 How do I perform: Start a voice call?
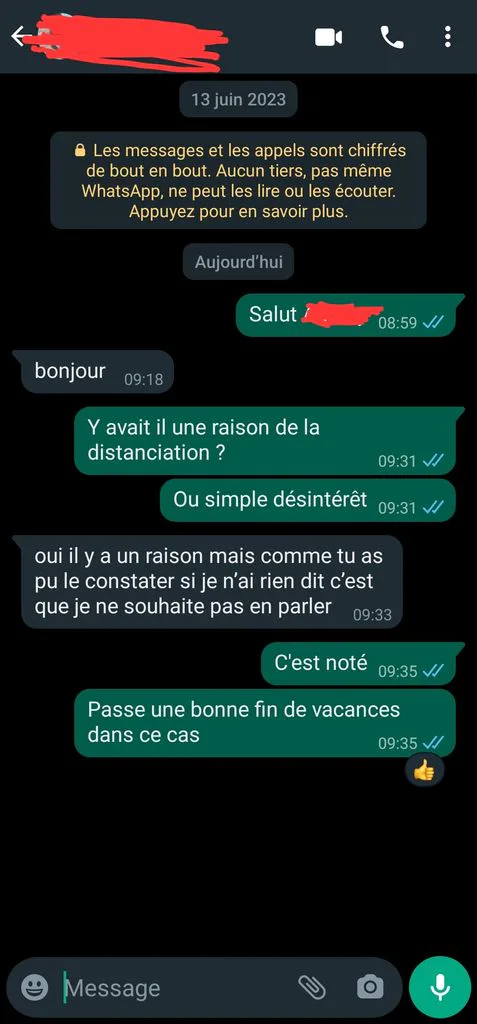click(392, 37)
